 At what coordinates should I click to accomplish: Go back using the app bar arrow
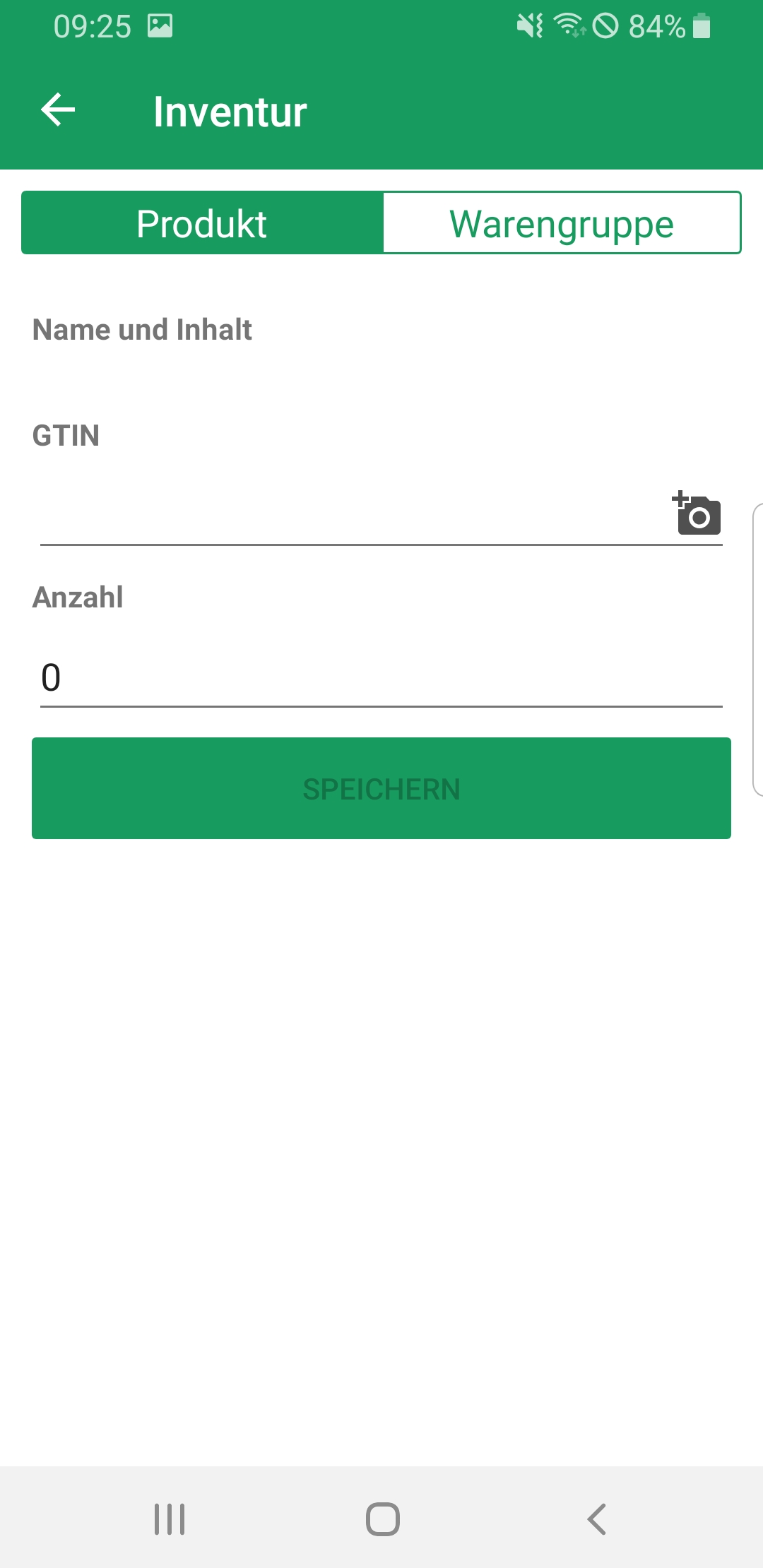pos(58,110)
